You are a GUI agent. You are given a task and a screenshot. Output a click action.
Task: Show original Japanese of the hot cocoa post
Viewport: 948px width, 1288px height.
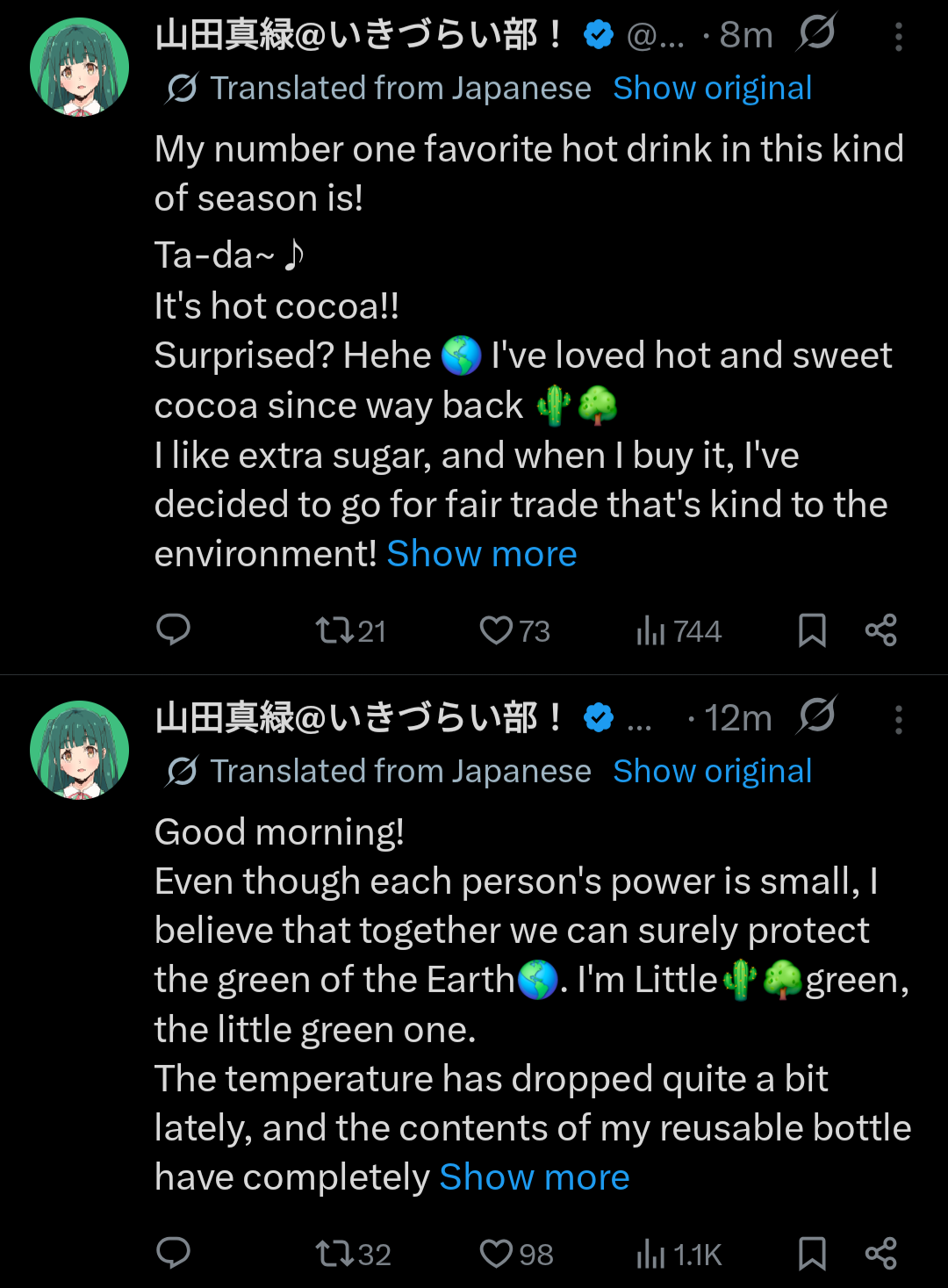coord(712,88)
